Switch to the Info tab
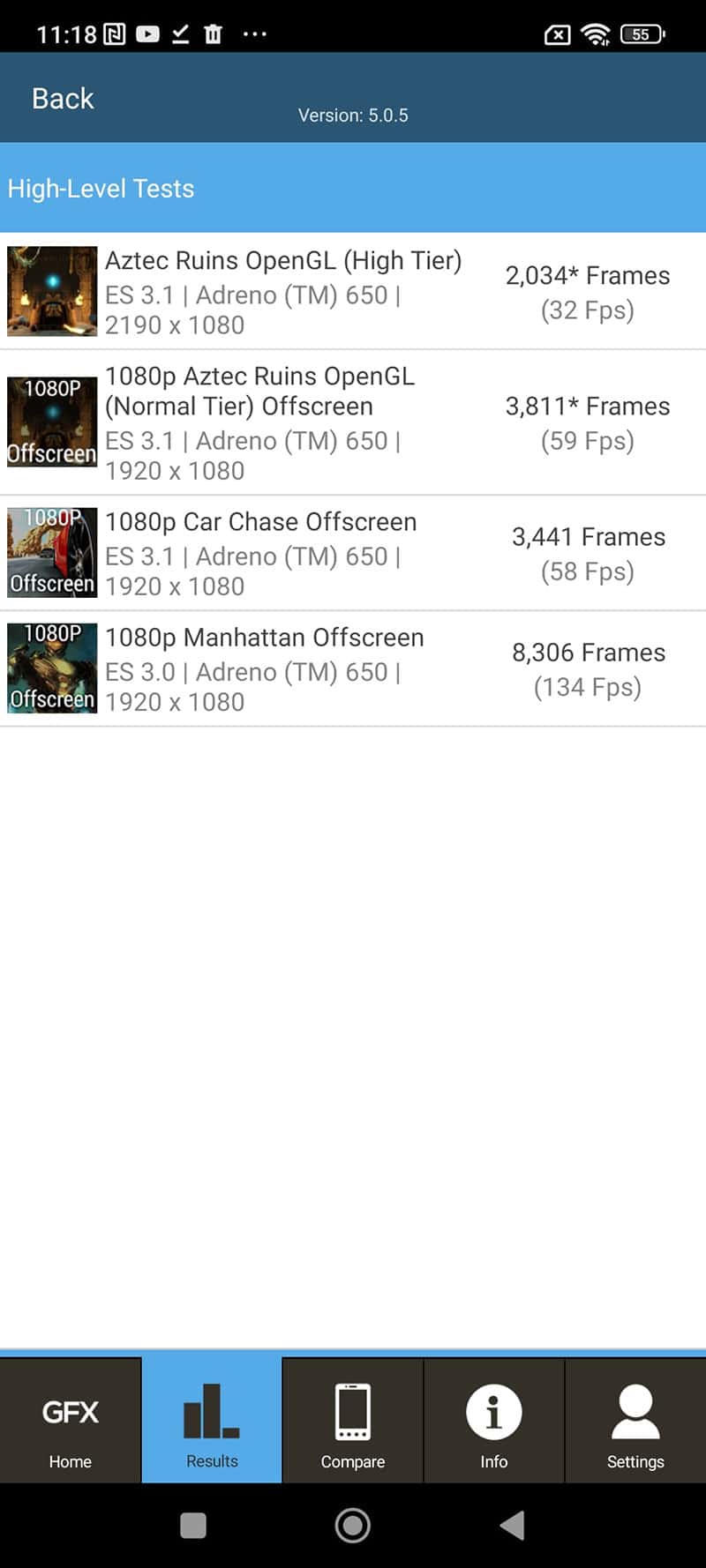 (x=494, y=1422)
